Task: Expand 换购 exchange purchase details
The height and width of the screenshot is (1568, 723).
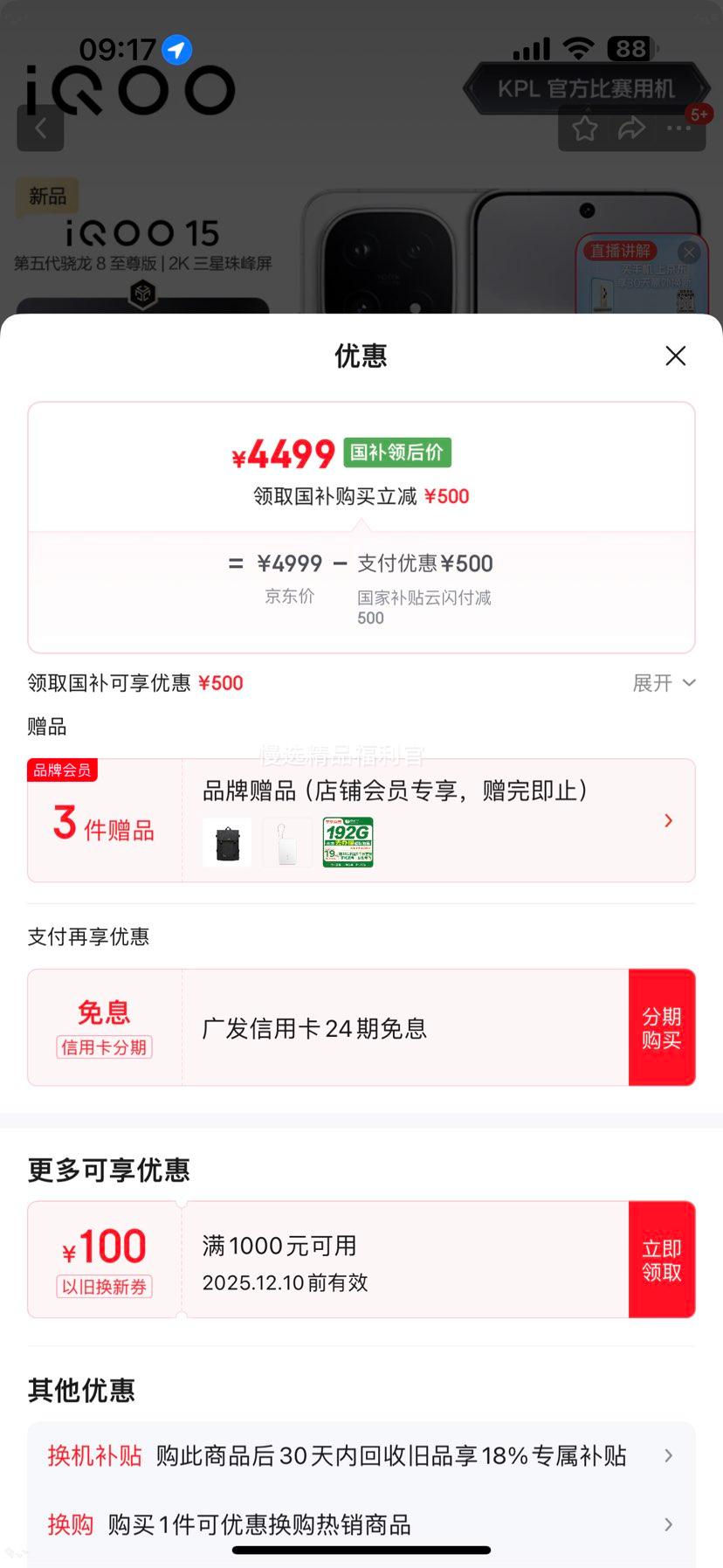Action: click(x=669, y=1524)
